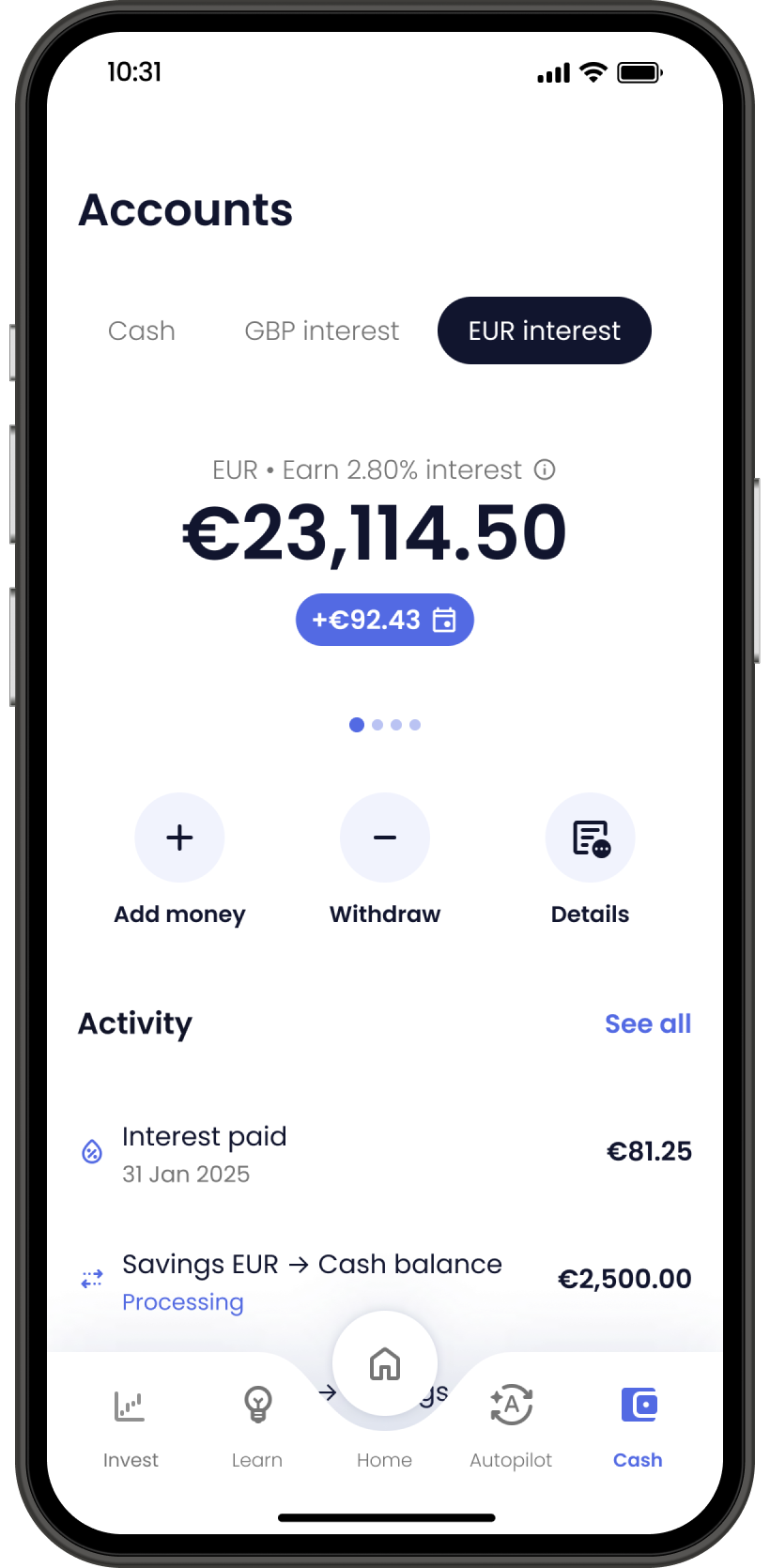Withdraw money from EUR account
Screen dimensions: 770x1568
point(384,838)
